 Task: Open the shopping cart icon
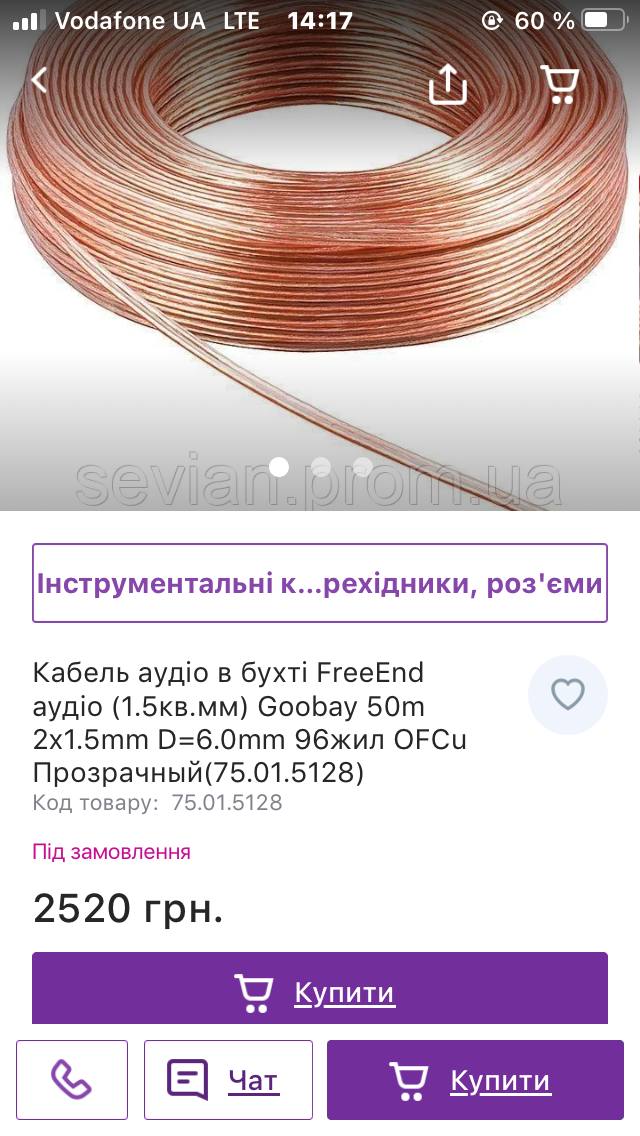coord(559,84)
